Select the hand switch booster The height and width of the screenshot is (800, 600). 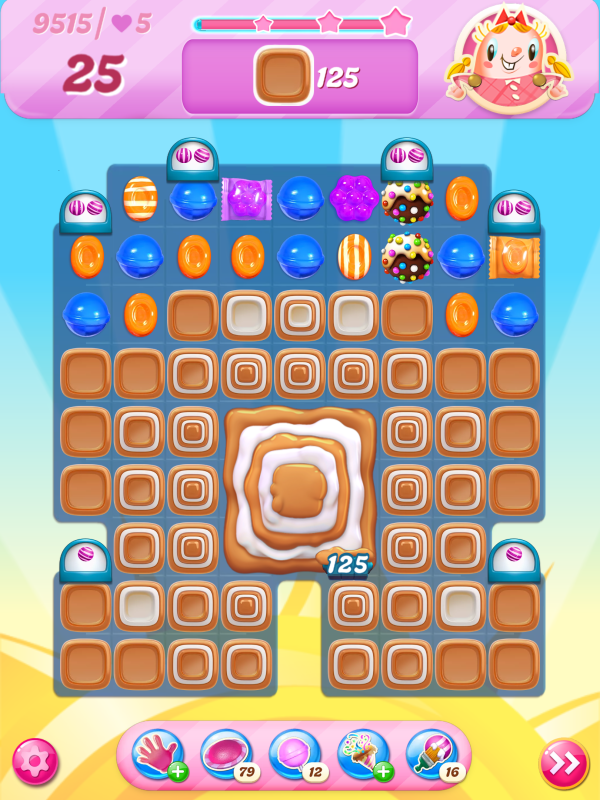[x=157, y=755]
